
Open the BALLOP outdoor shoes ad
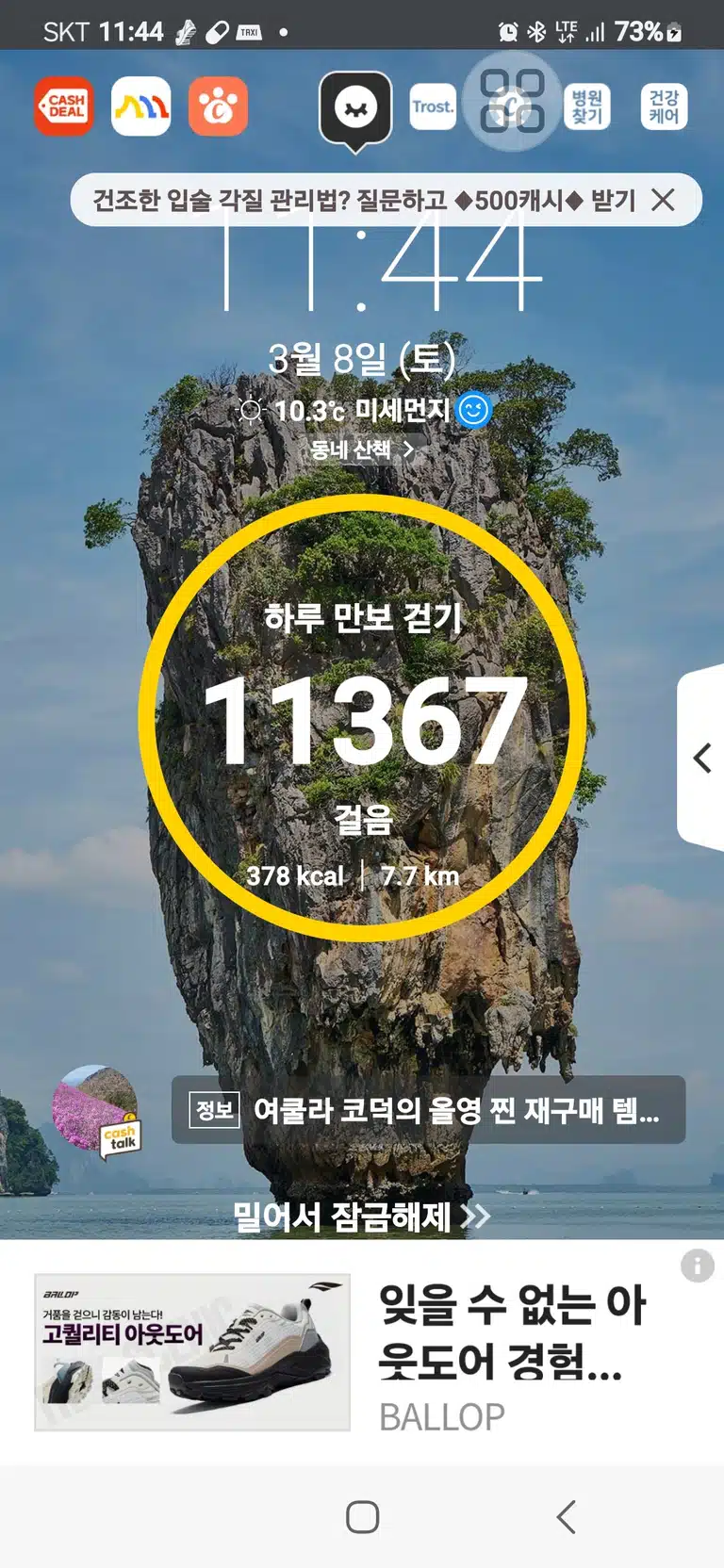[x=362, y=1352]
